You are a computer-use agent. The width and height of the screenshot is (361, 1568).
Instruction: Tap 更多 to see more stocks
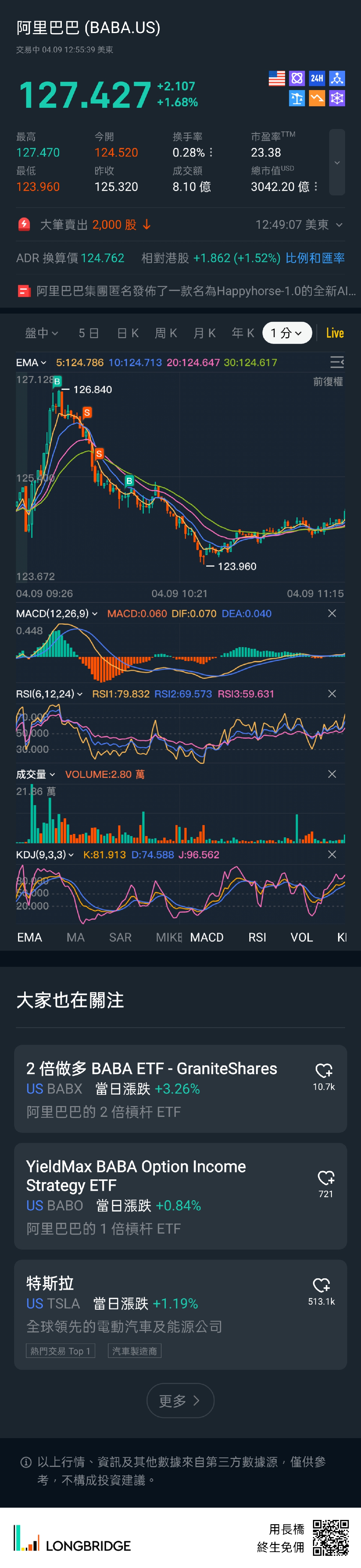point(180,1400)
